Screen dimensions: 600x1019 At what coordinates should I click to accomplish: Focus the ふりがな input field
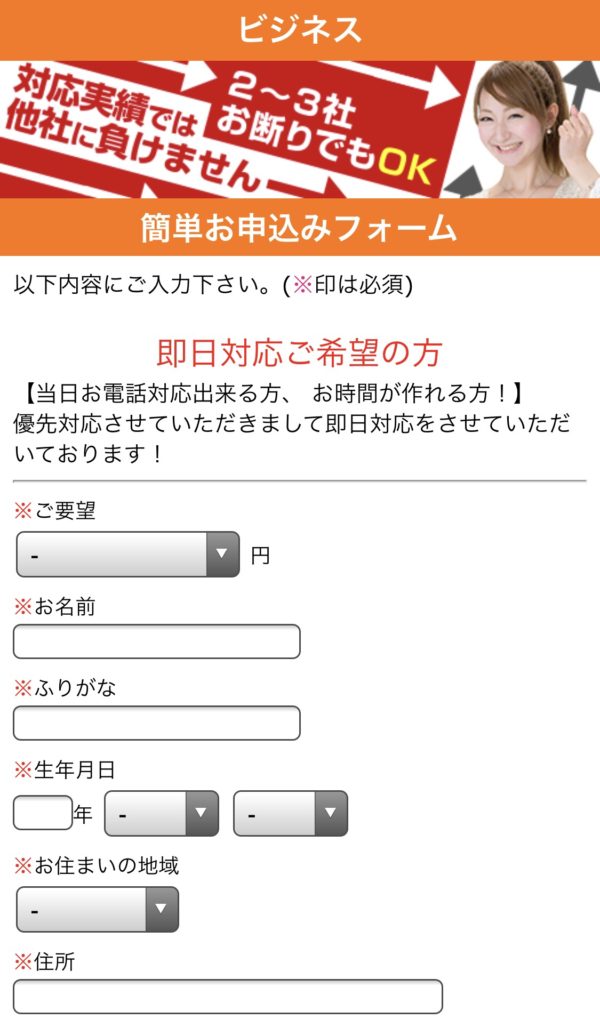[156, 723]
